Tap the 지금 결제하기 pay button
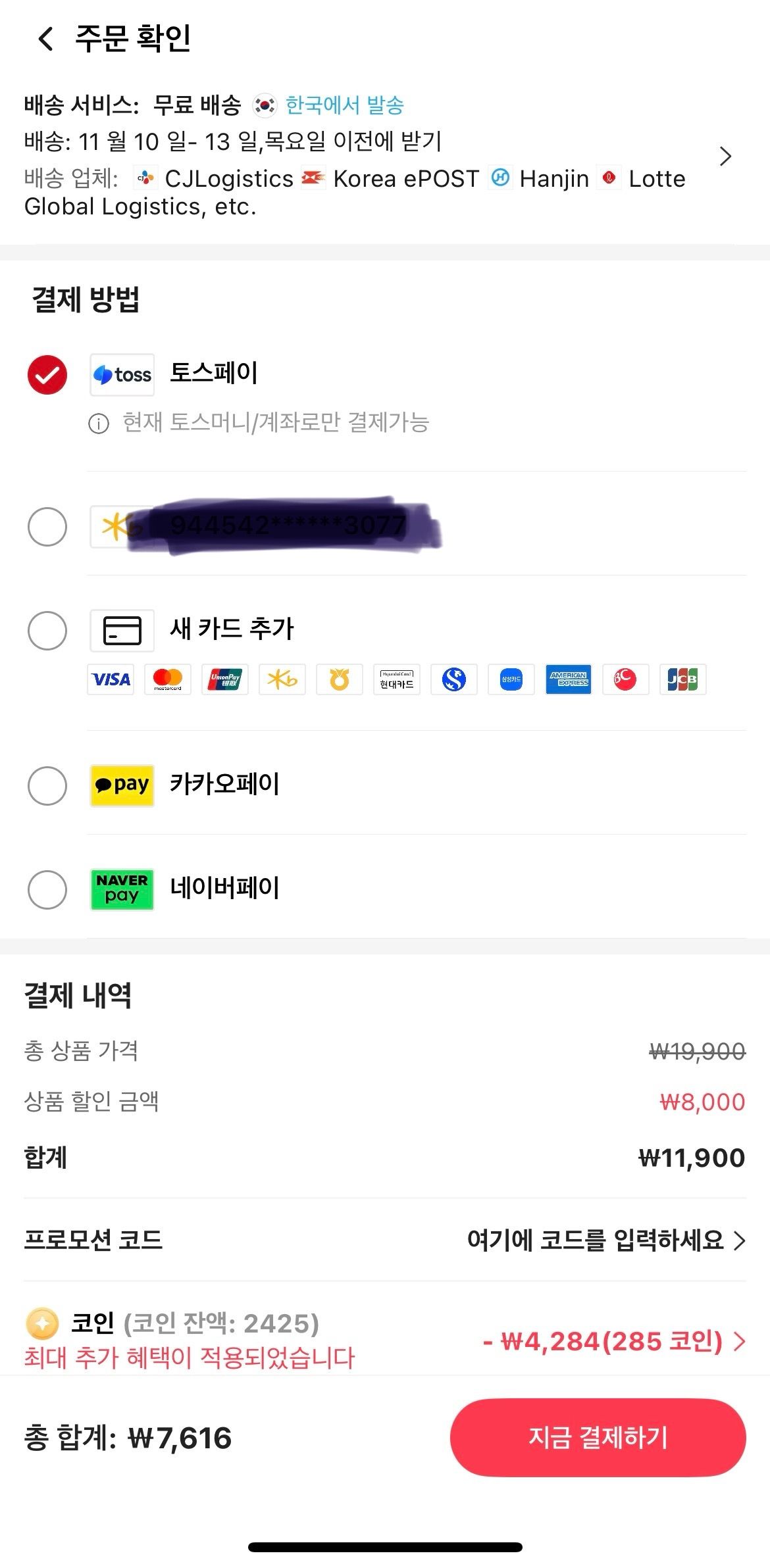The width and height of the screenshot is (770, 1568). [x=598, y=1437]
